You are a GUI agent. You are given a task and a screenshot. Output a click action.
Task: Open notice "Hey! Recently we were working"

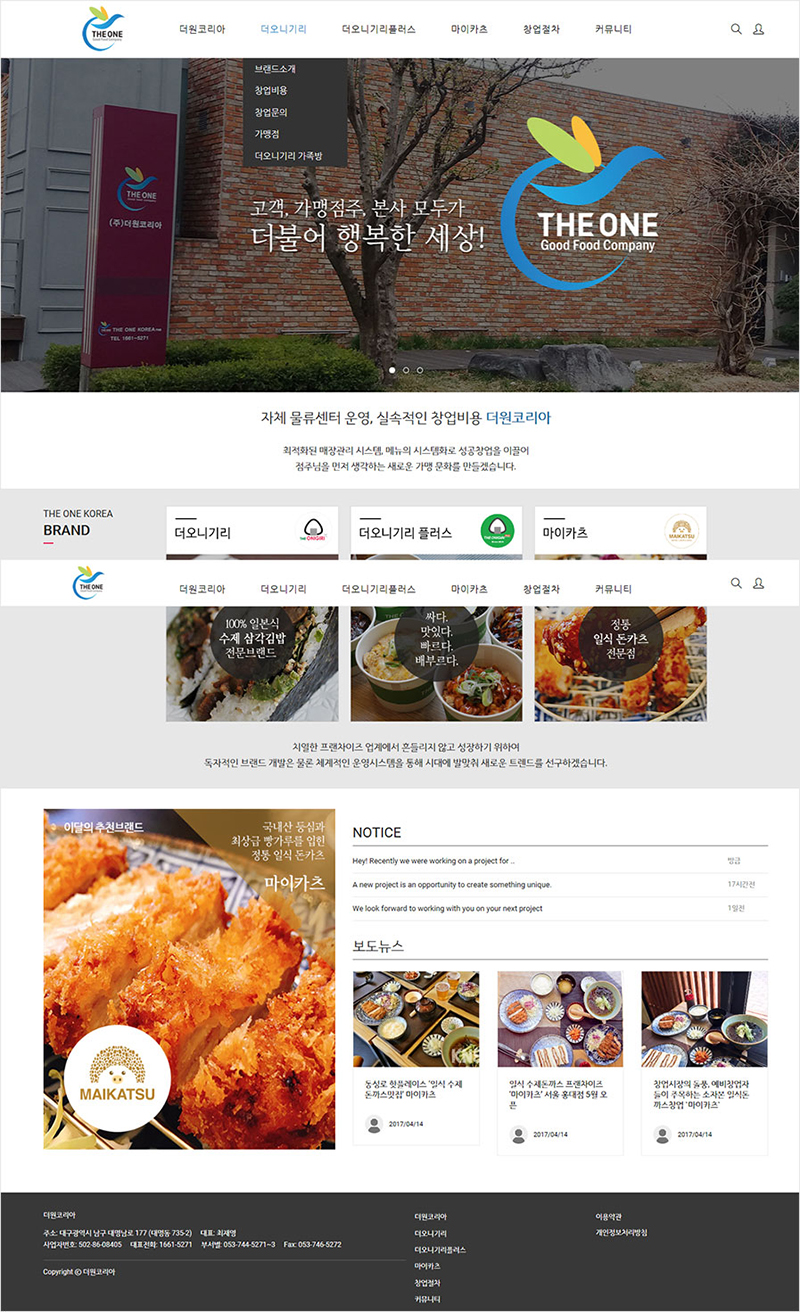point(433,860)
